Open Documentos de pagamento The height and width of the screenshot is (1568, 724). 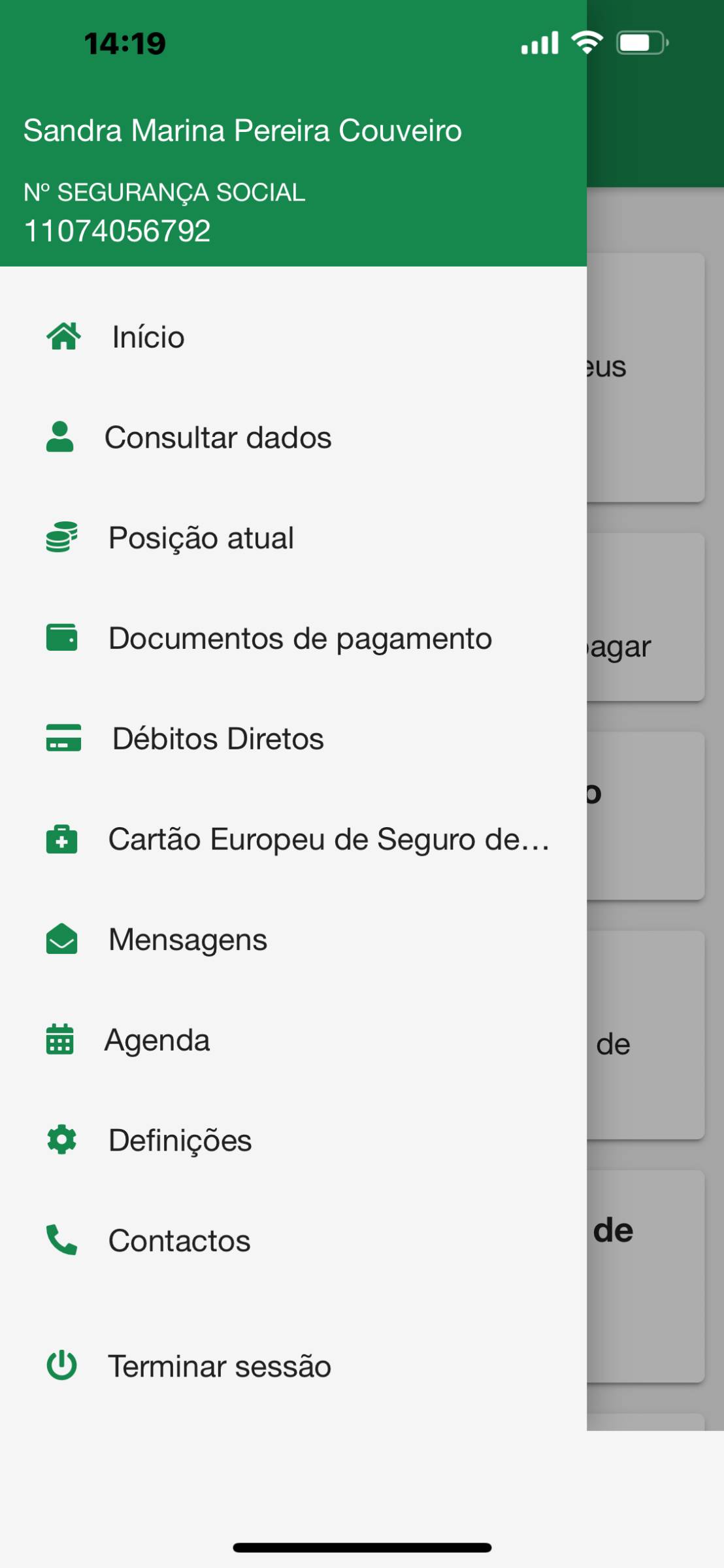pos(300,638)
